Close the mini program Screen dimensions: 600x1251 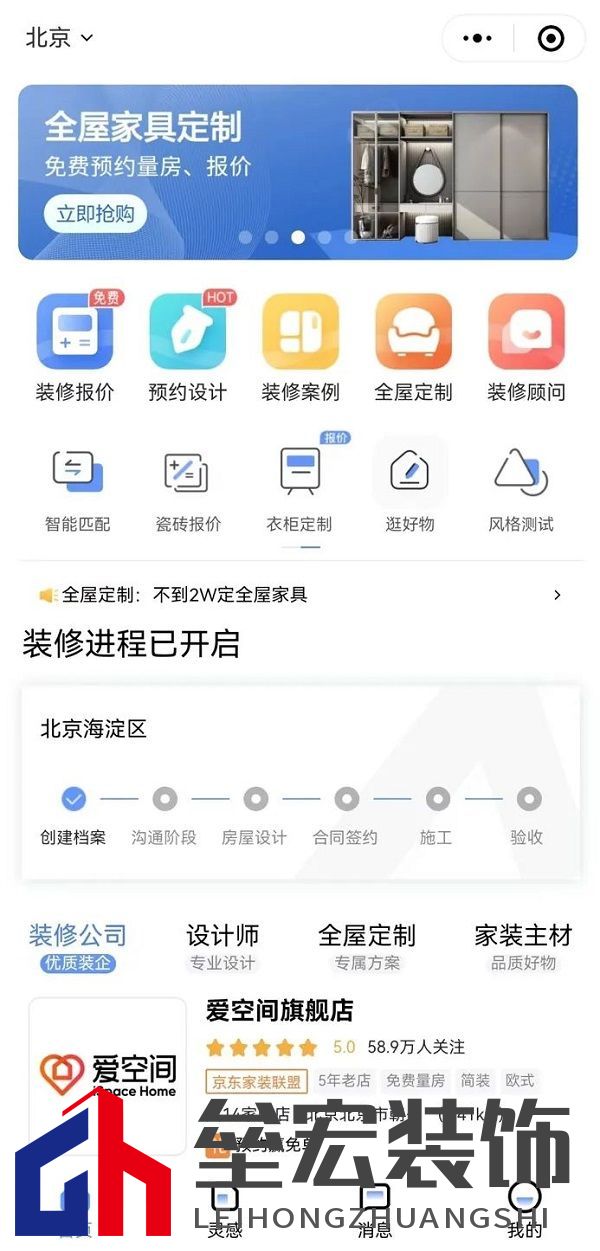click(x=551, y=39)
